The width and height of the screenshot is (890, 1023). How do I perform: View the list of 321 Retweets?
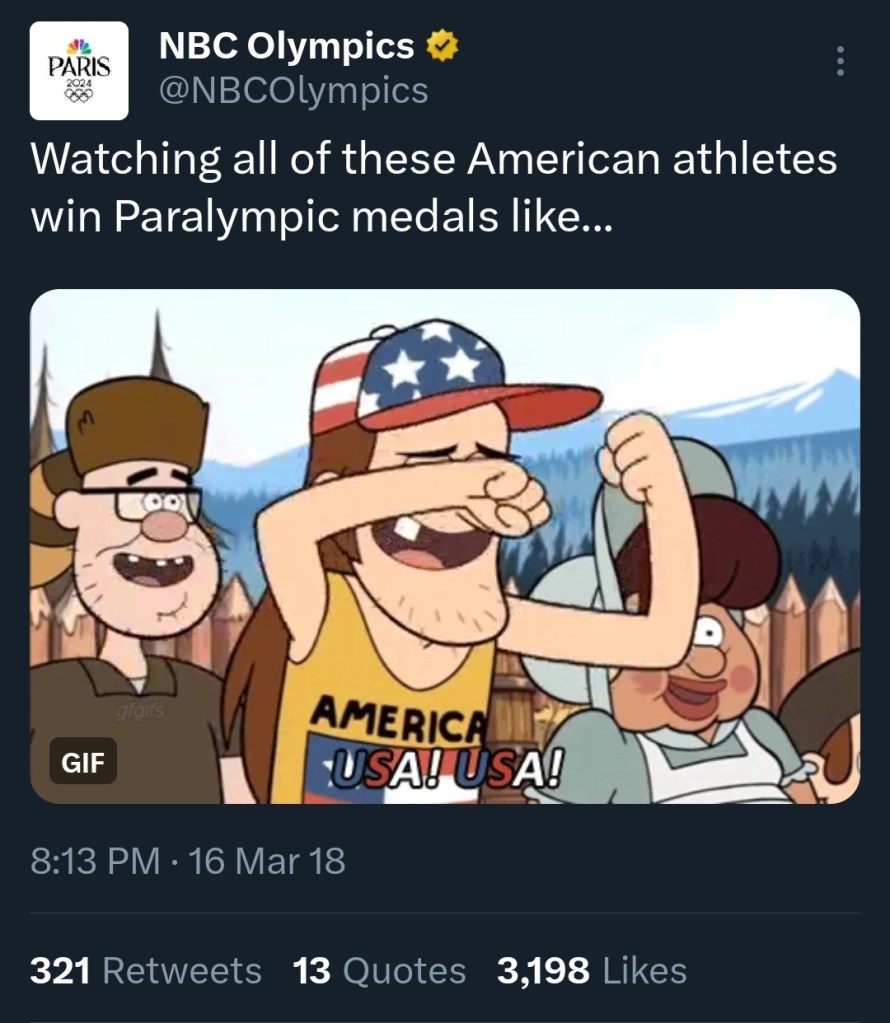146,970
